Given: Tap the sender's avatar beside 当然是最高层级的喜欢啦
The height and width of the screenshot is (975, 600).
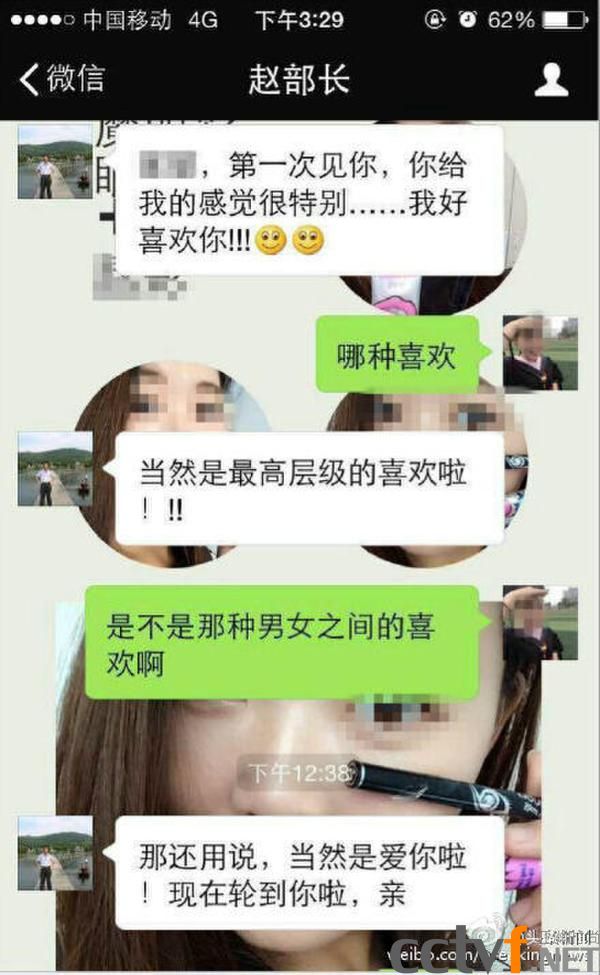Looking at the screenshot, I should (x=55, y=469).
